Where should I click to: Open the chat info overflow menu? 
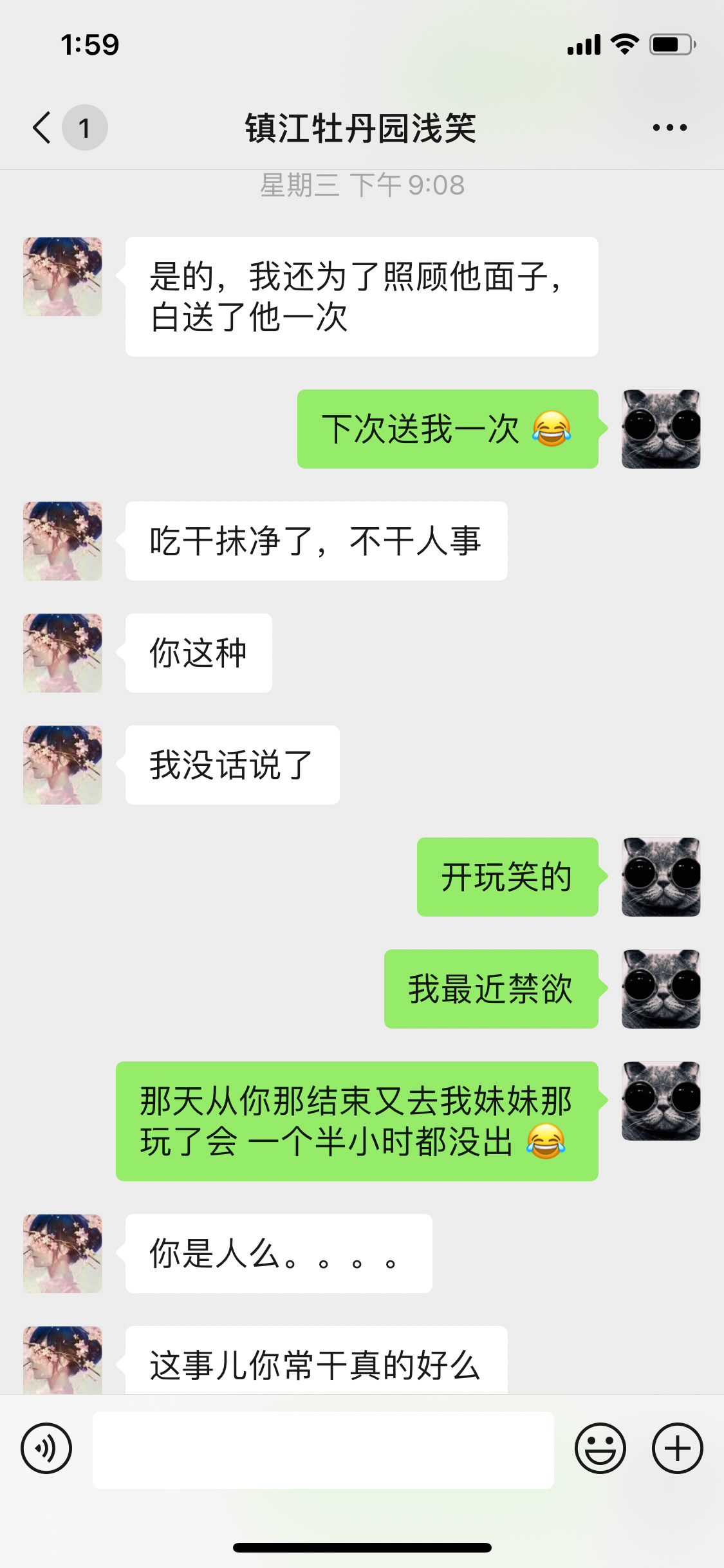point(669,127)
